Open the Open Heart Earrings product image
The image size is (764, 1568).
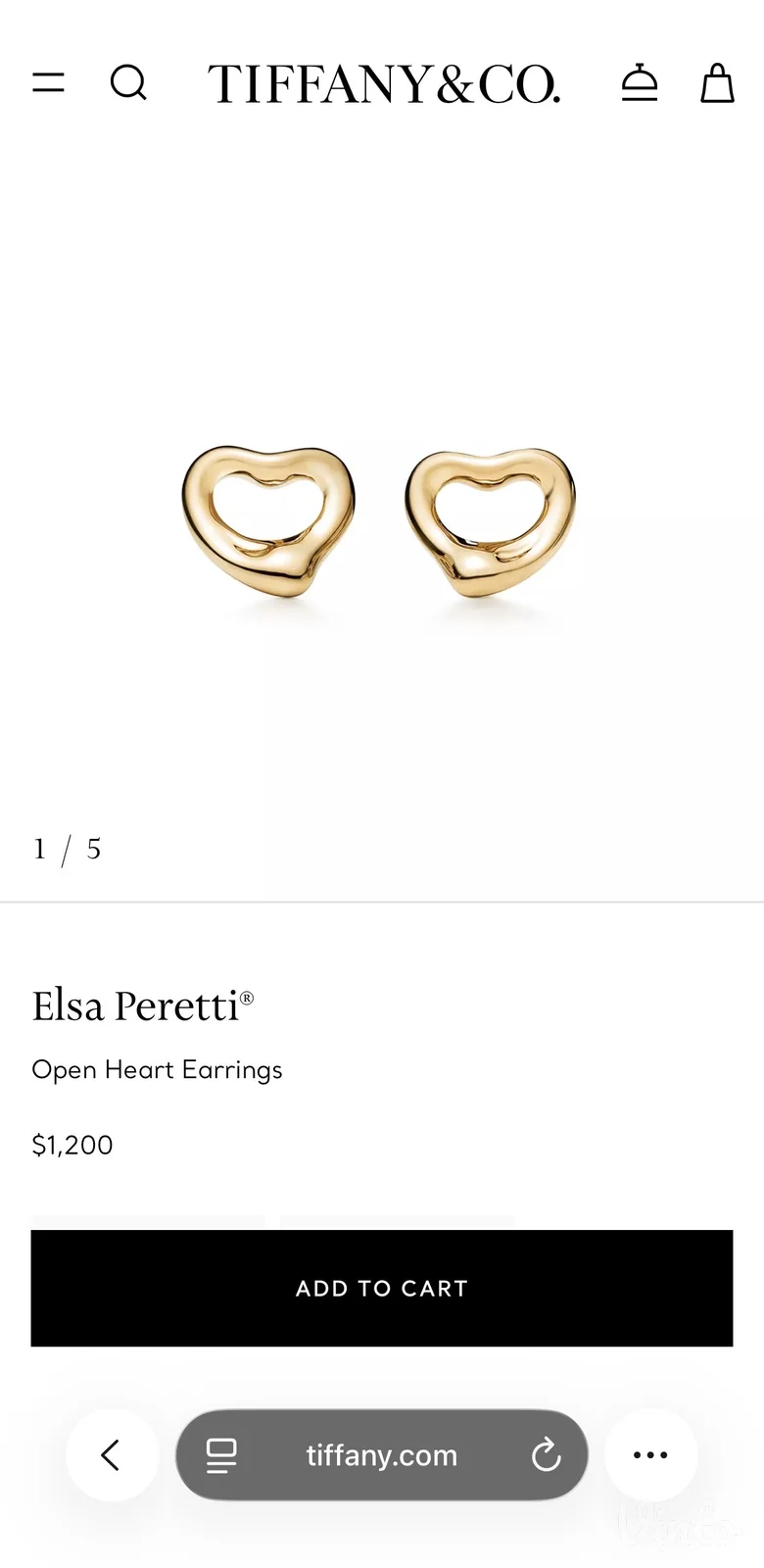coord(381,519)
